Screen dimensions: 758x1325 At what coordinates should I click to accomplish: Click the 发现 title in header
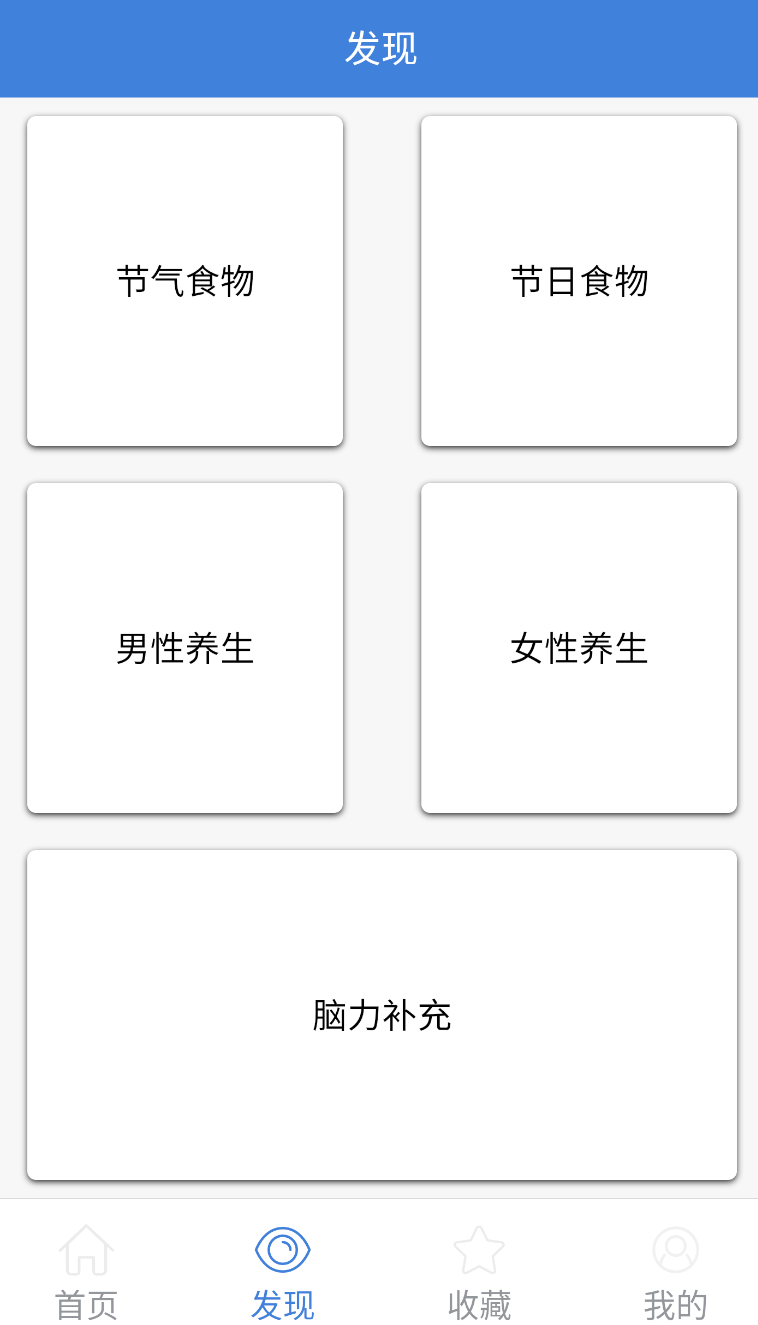click(x=379, y=47)
